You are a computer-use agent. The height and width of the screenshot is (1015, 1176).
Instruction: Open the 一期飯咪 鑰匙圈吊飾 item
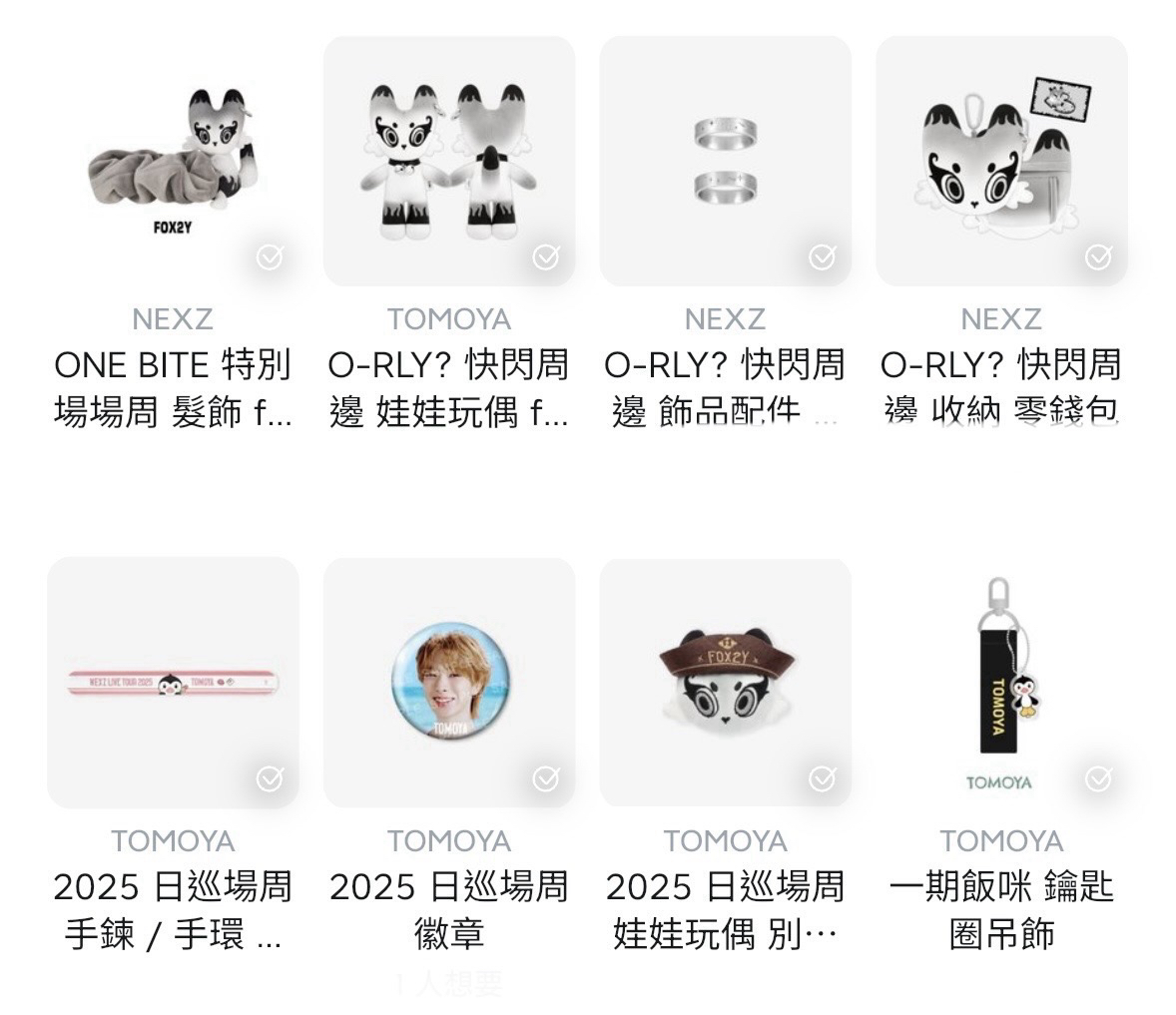pyautogui.click(x=1000, y=683)
